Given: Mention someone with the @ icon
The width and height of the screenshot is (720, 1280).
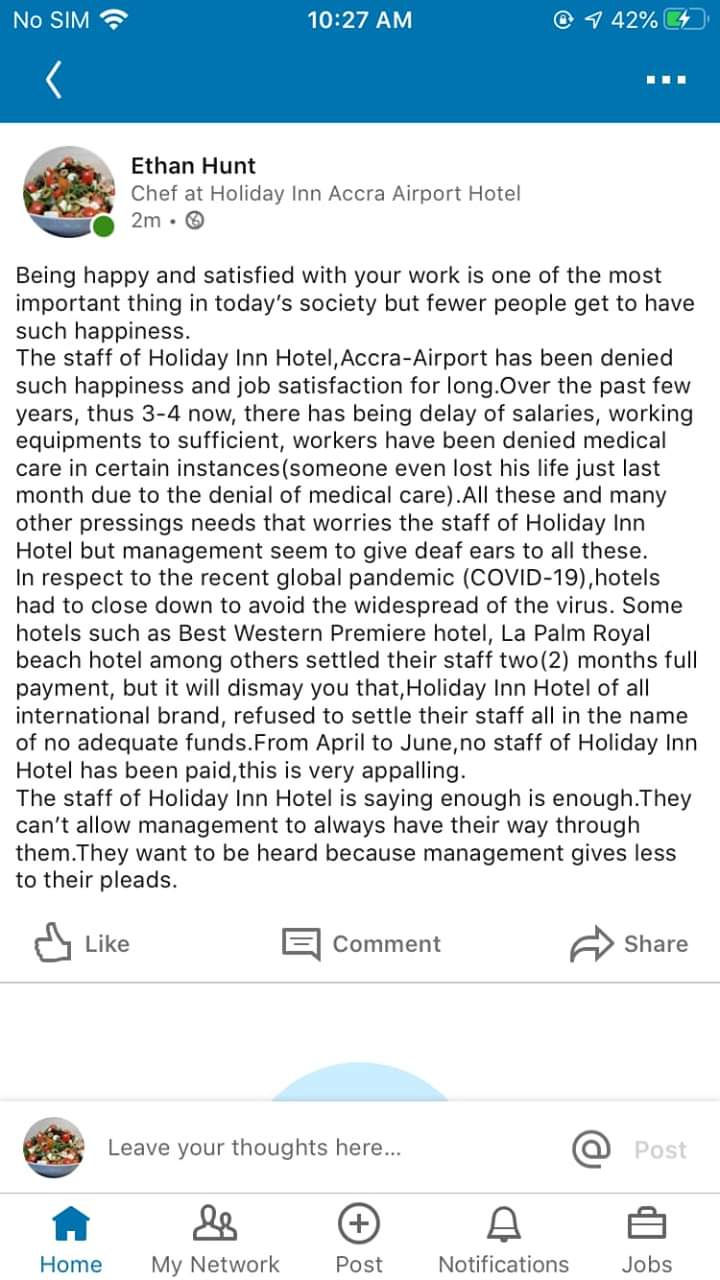Looking at the screenshot, I should coord(591,1148).
